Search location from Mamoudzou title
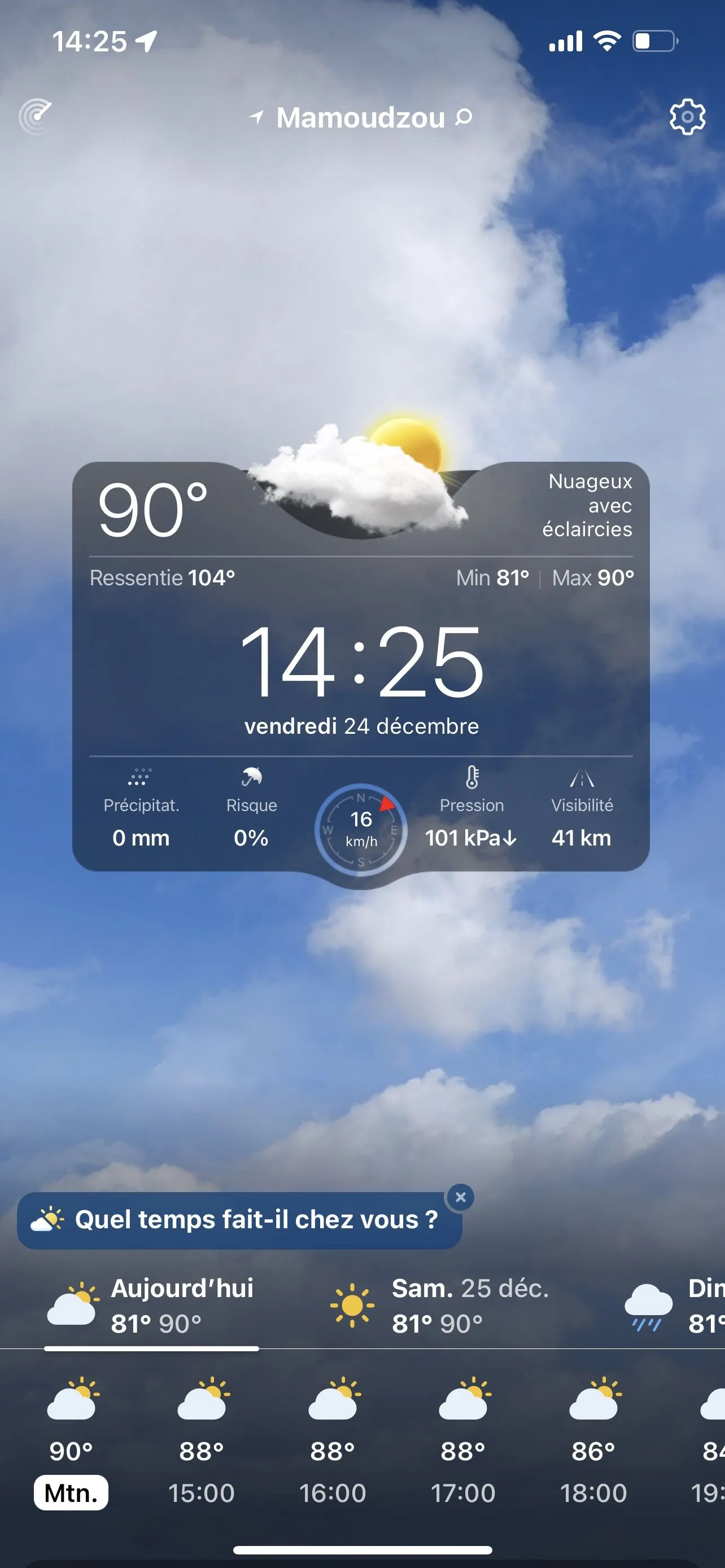Screen dimensions: 725x1568 [361, 117]
